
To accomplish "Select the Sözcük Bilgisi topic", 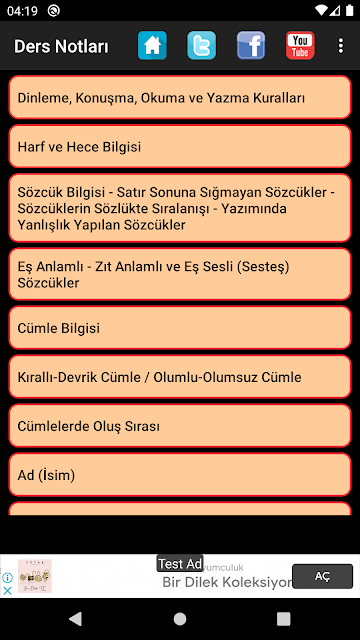I will click(x=180, y=208).
